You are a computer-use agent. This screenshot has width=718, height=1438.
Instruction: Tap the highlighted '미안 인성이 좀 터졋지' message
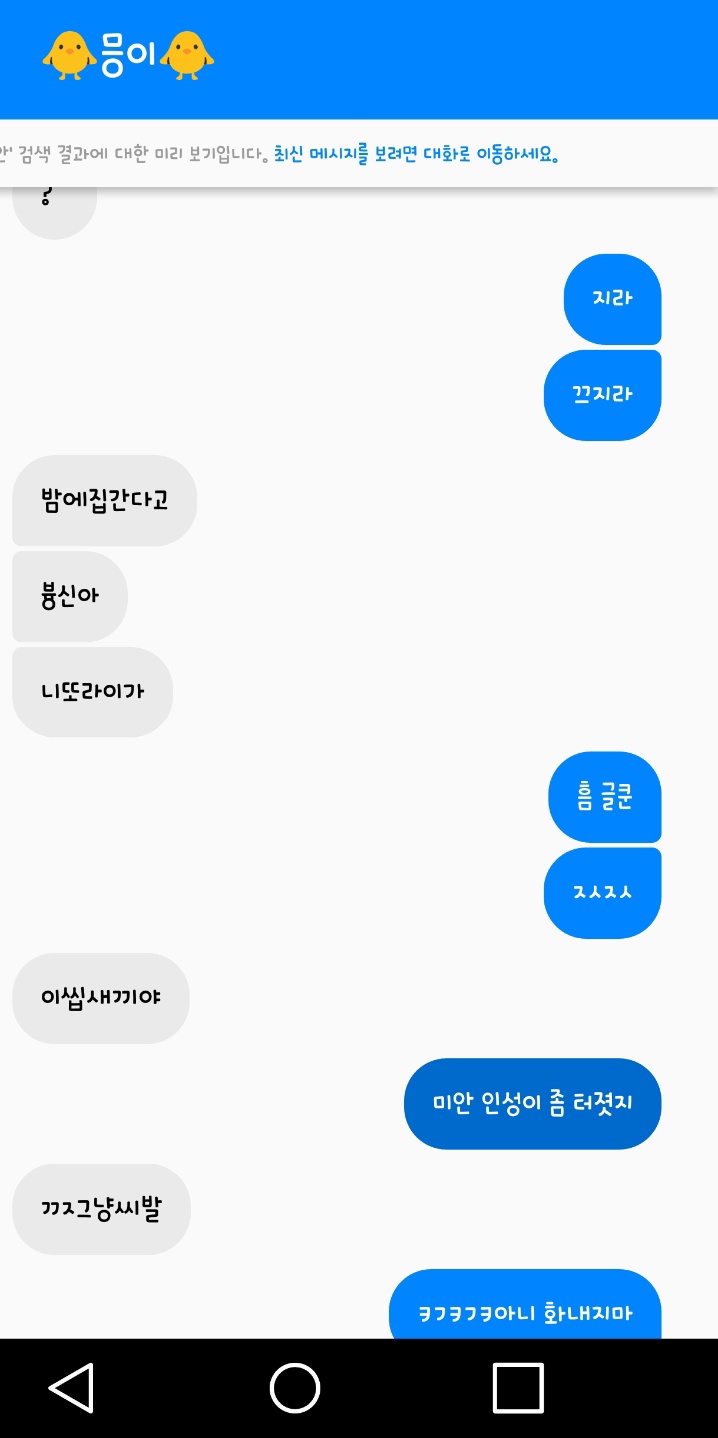click(532, 1103)
